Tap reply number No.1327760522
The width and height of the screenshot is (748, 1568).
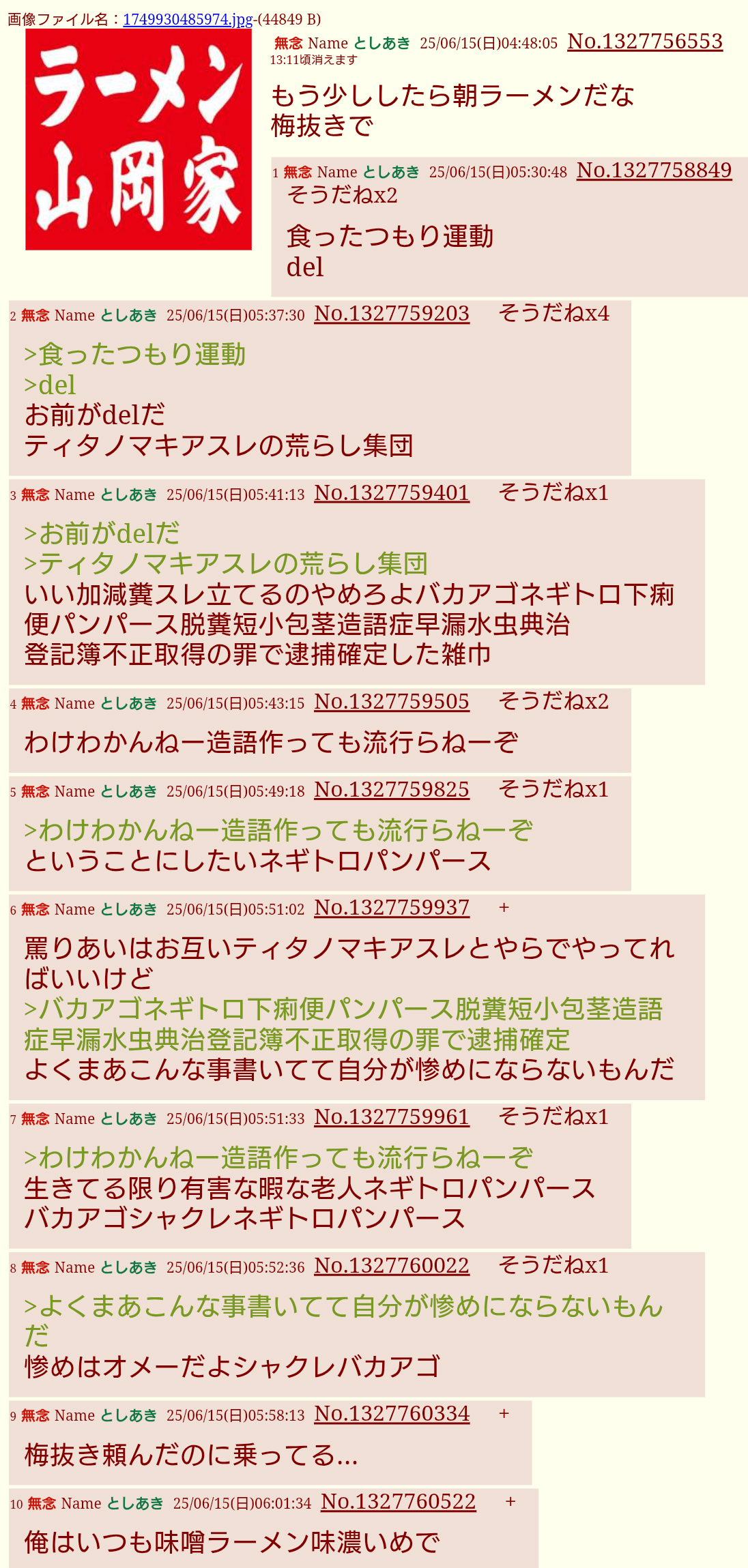coord(399,1502)
